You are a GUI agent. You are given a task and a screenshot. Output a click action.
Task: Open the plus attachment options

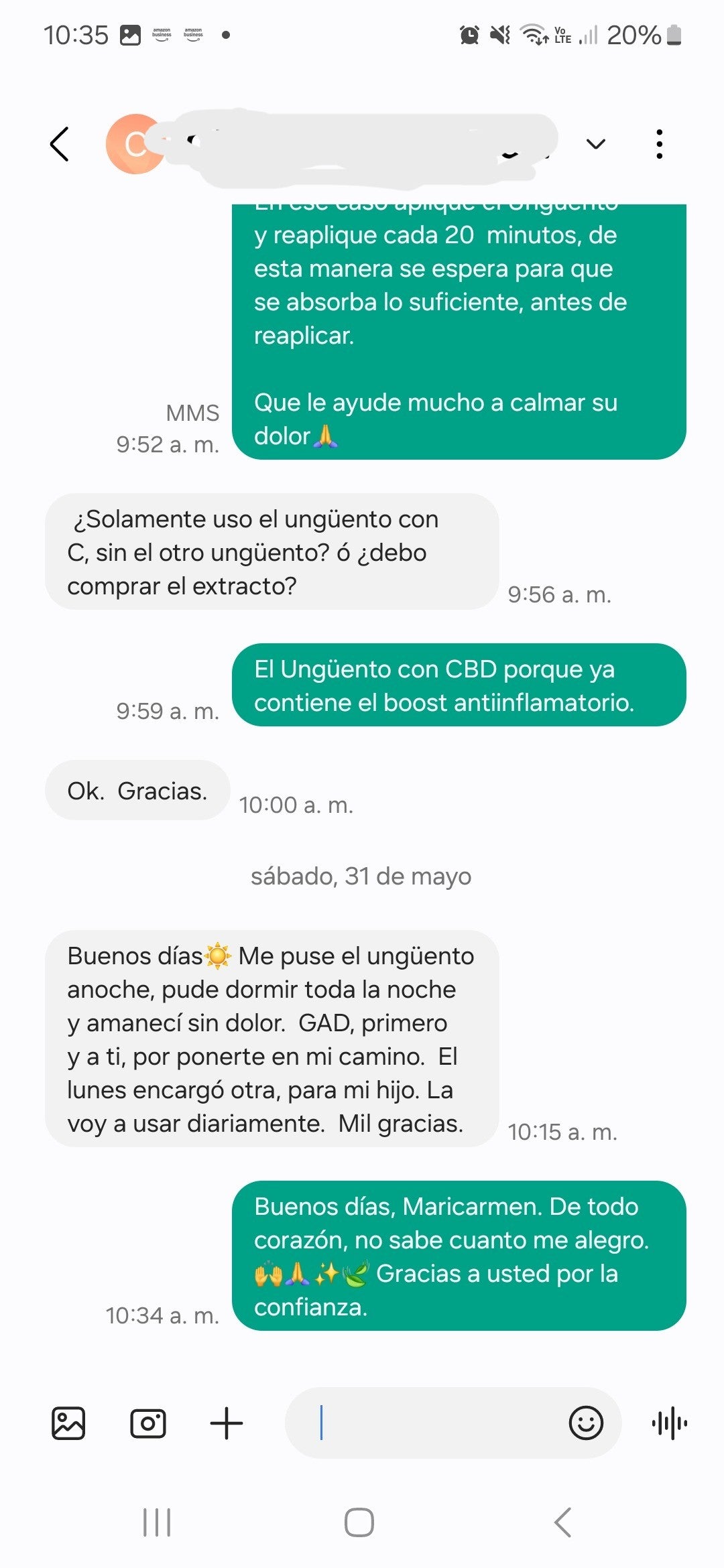point(227,1423)
